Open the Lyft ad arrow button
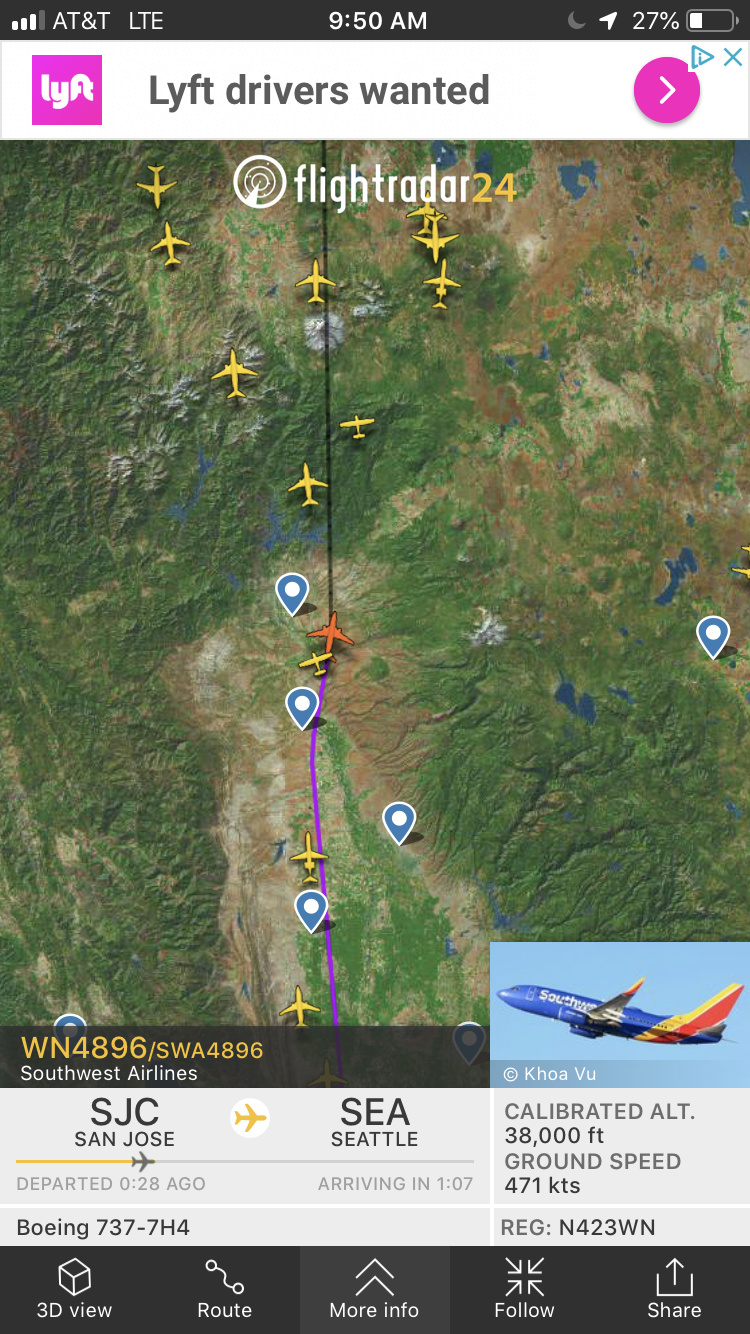Viewport: 750px width, 1334px height. click(x=666, y=90)
